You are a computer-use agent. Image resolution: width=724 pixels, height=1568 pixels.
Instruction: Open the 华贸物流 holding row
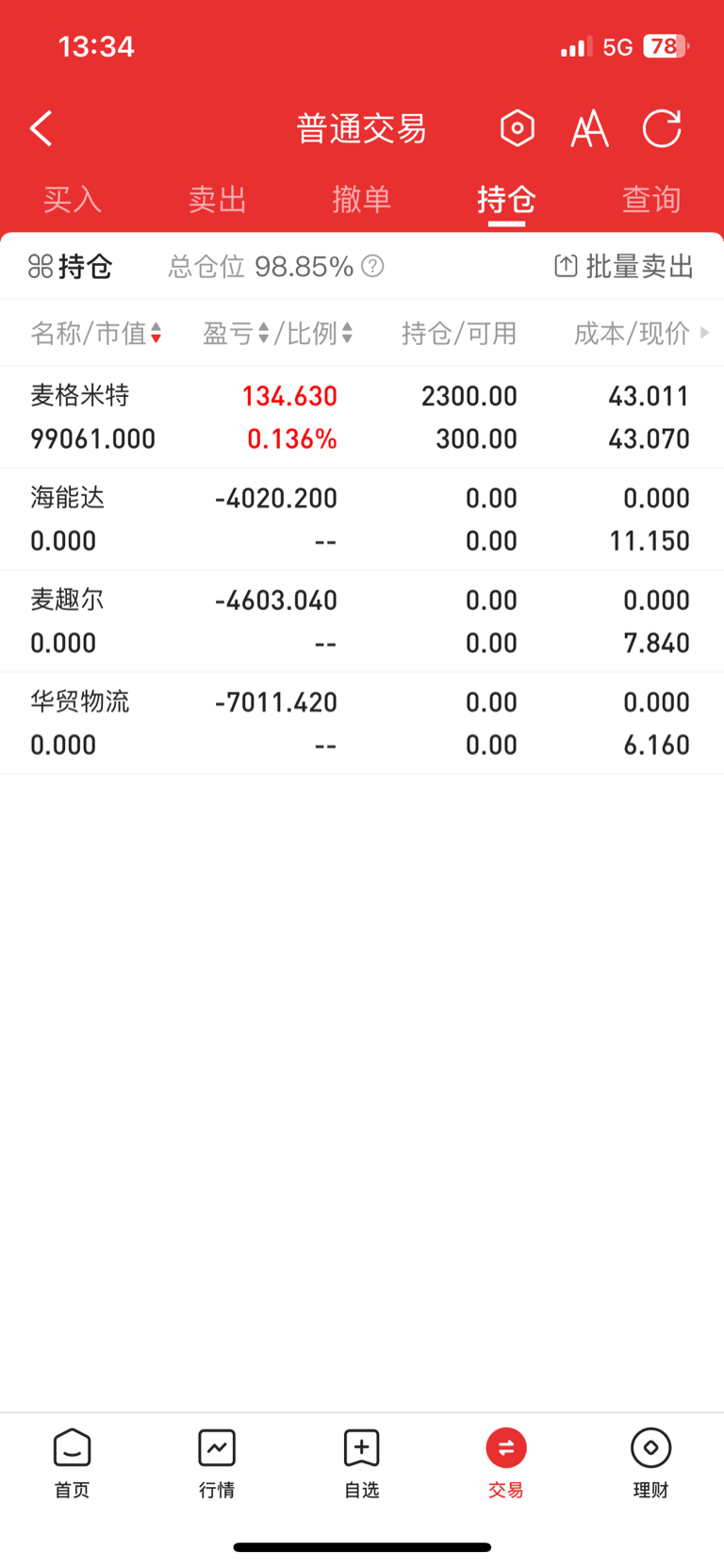point(362,723)
